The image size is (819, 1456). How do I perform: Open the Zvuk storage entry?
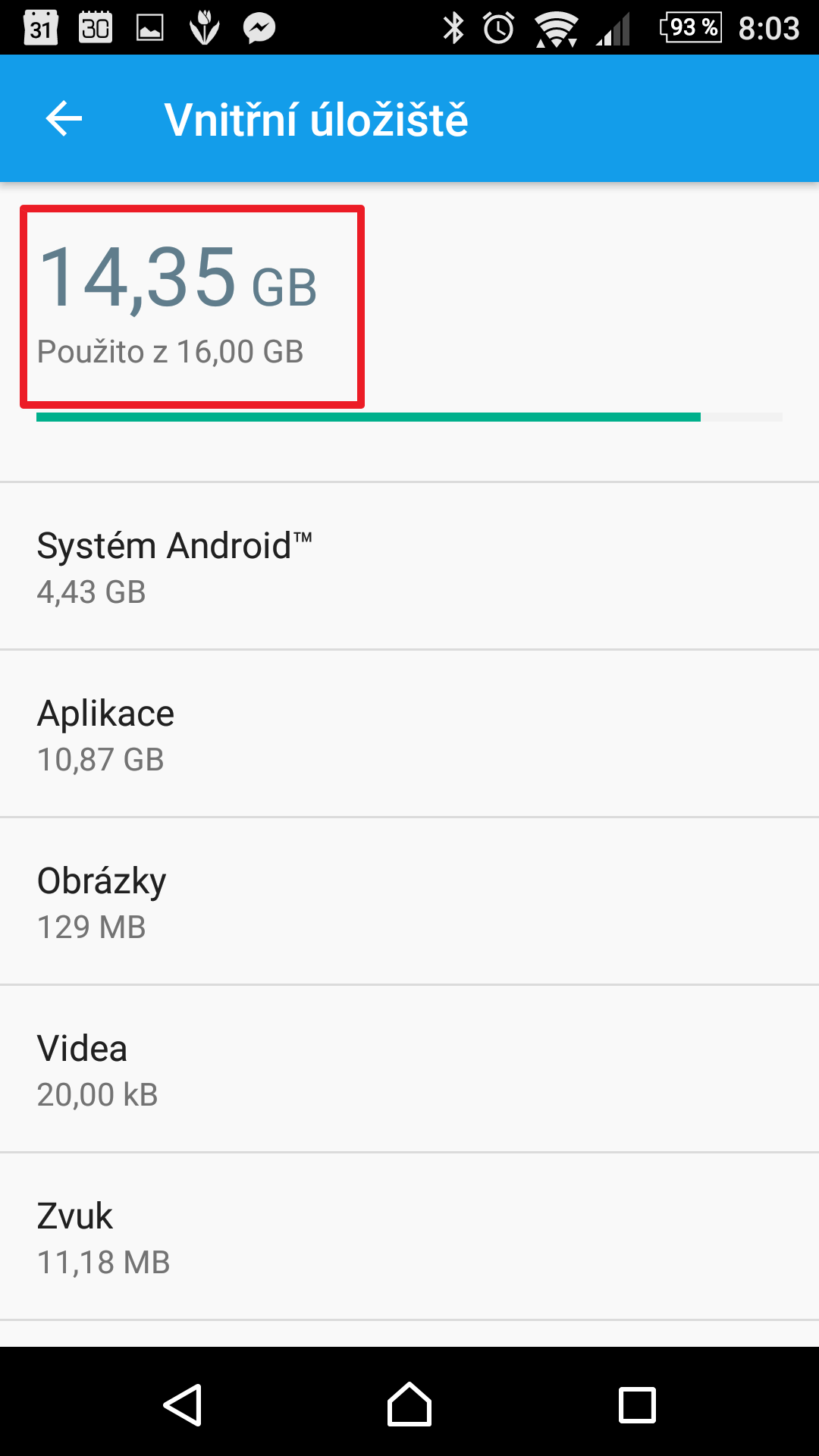[x=409, y=1236]
